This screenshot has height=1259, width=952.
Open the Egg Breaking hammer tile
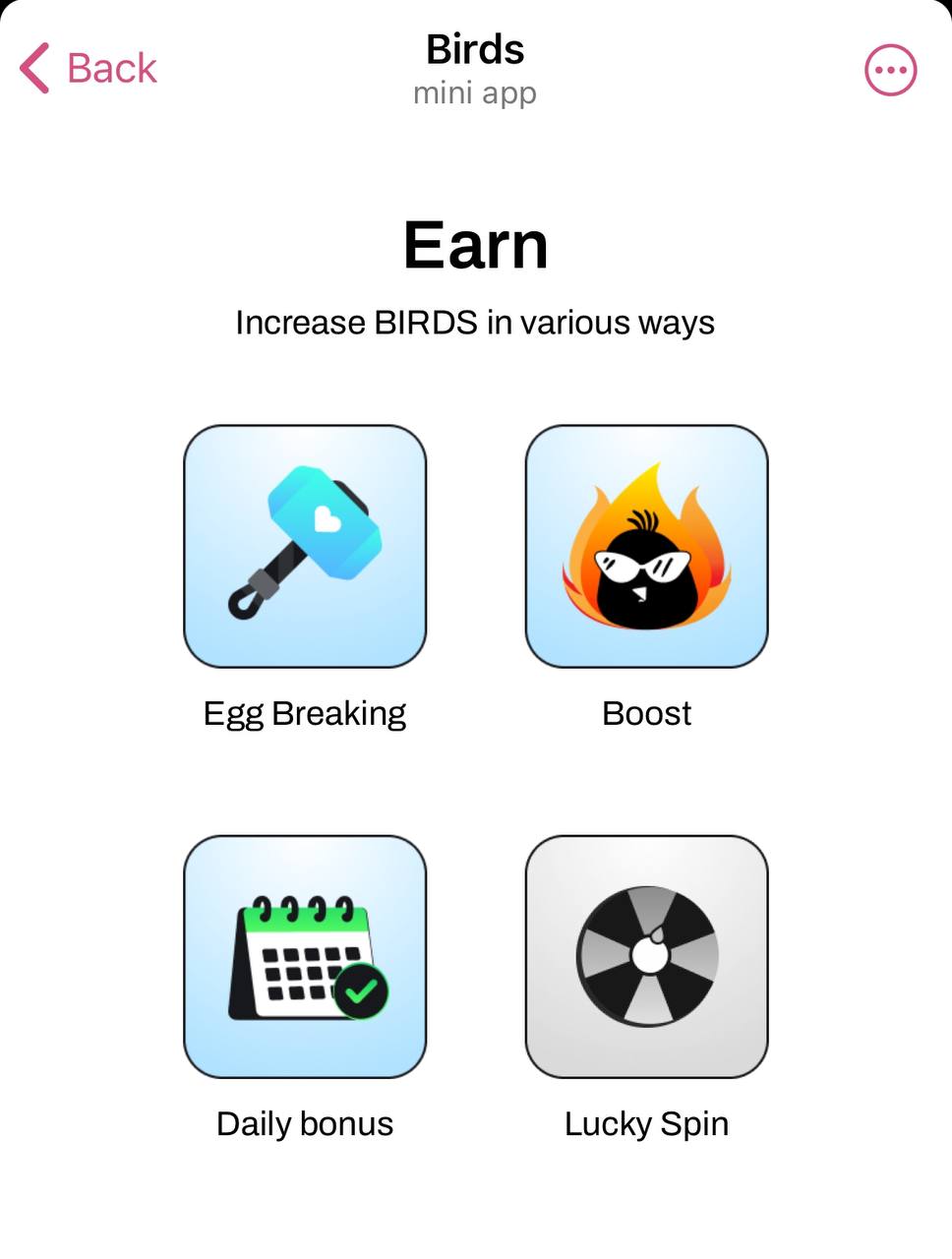305,546
